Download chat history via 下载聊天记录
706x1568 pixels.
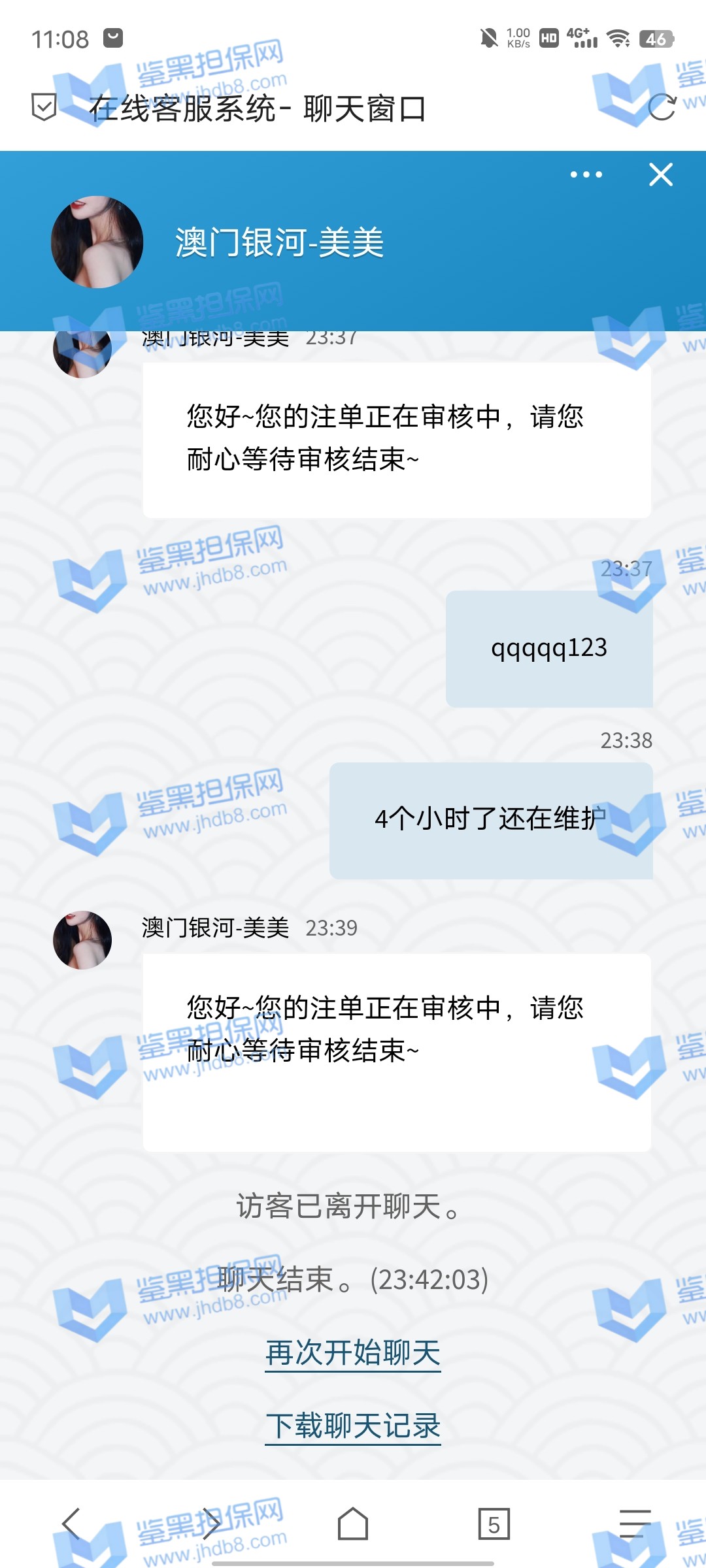click(x=353, y=1426)
